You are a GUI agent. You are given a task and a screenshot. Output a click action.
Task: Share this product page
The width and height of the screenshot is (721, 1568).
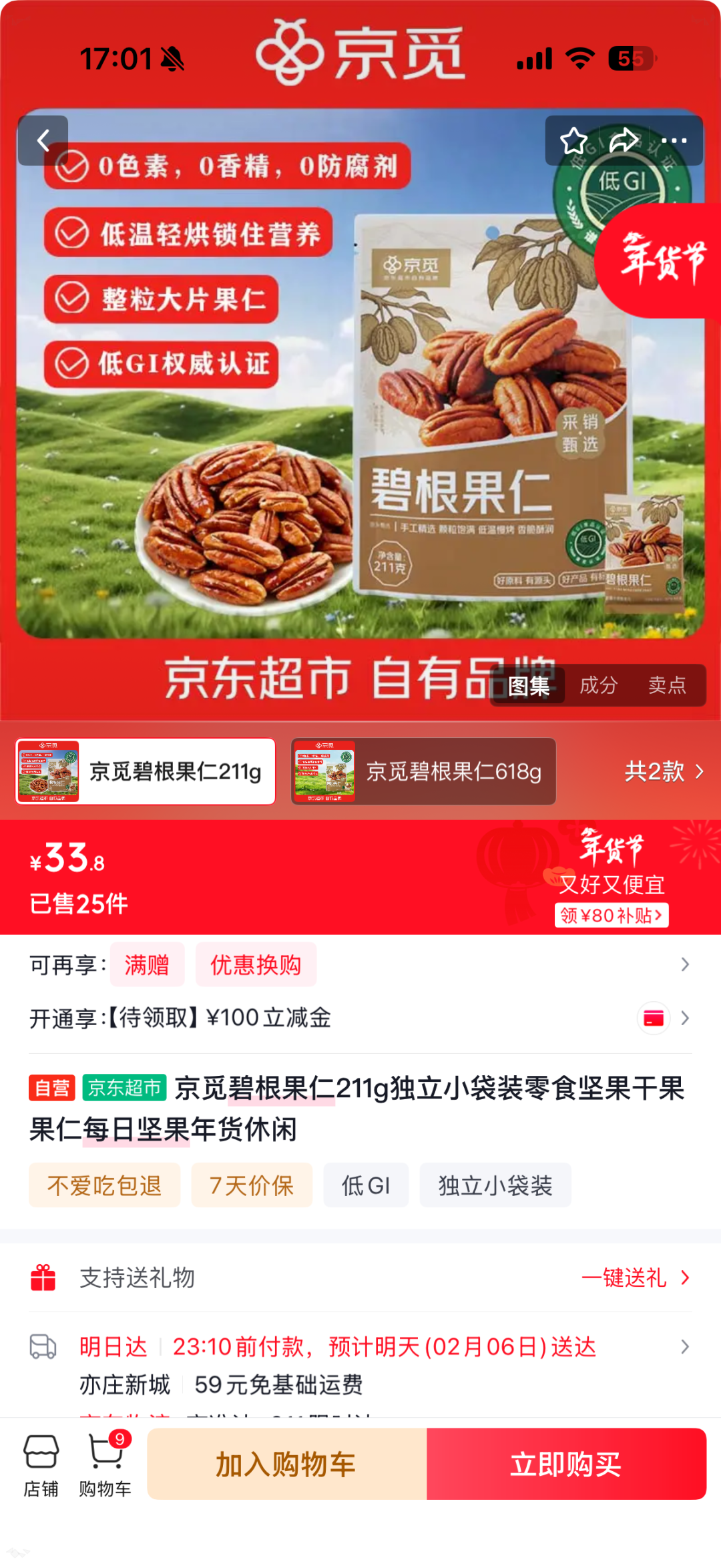pyautogui.click(x=624, y=141)
